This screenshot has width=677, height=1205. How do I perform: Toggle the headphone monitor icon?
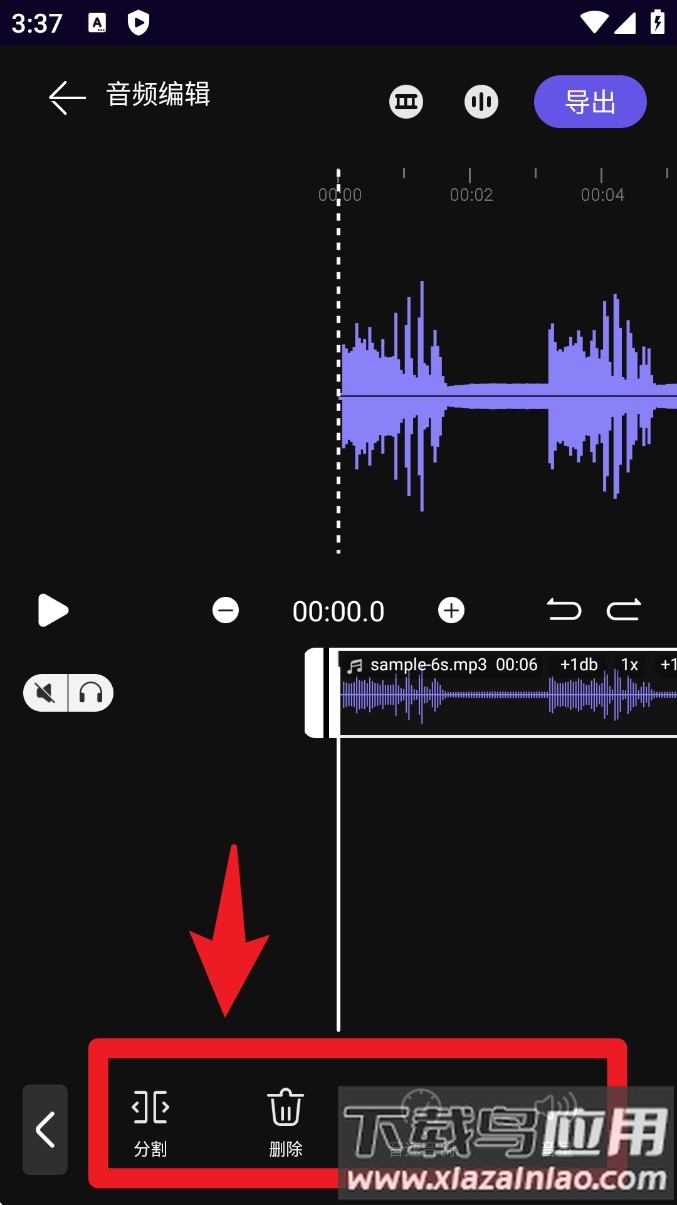point(91,692)
